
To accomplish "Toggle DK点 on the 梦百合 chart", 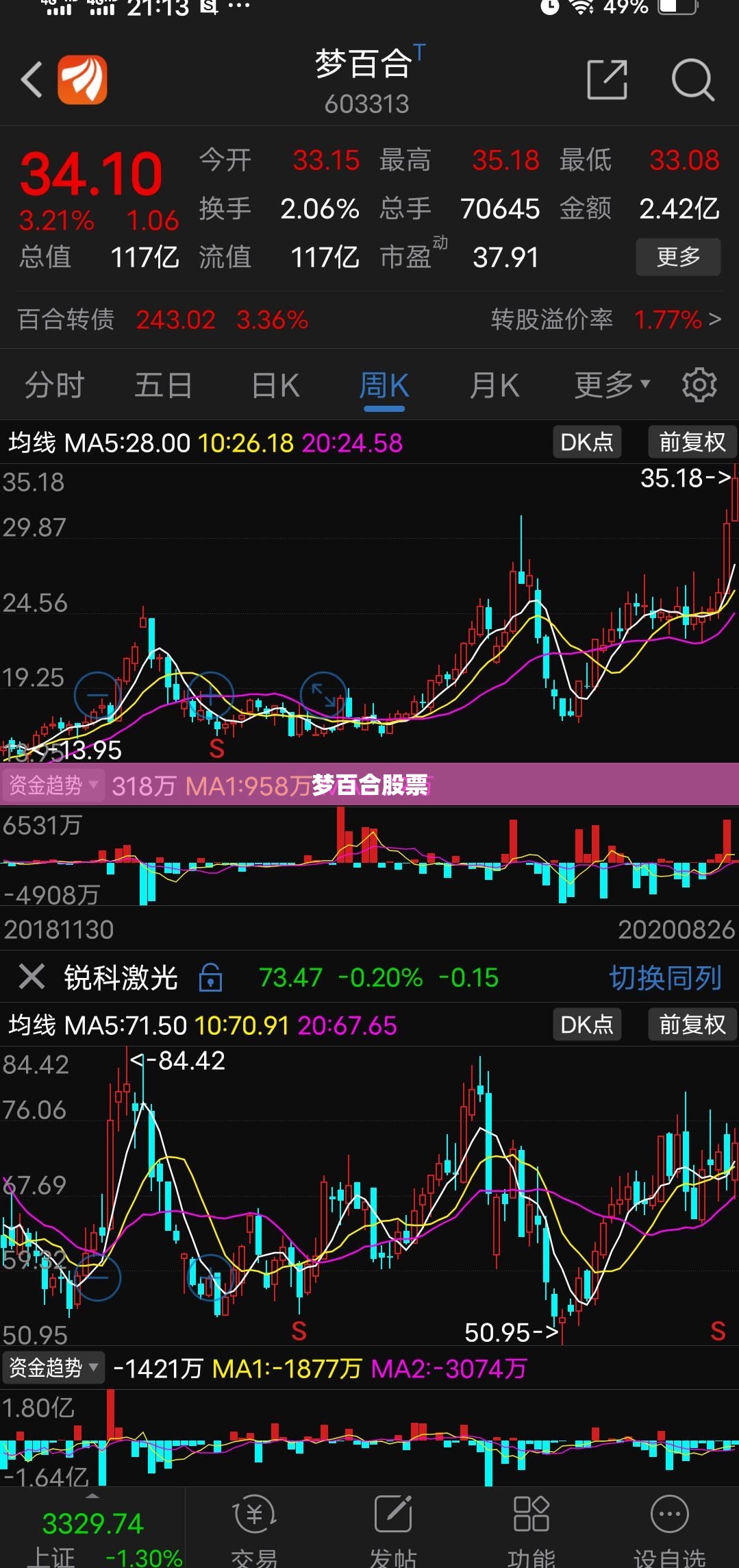I will [587, 442].
